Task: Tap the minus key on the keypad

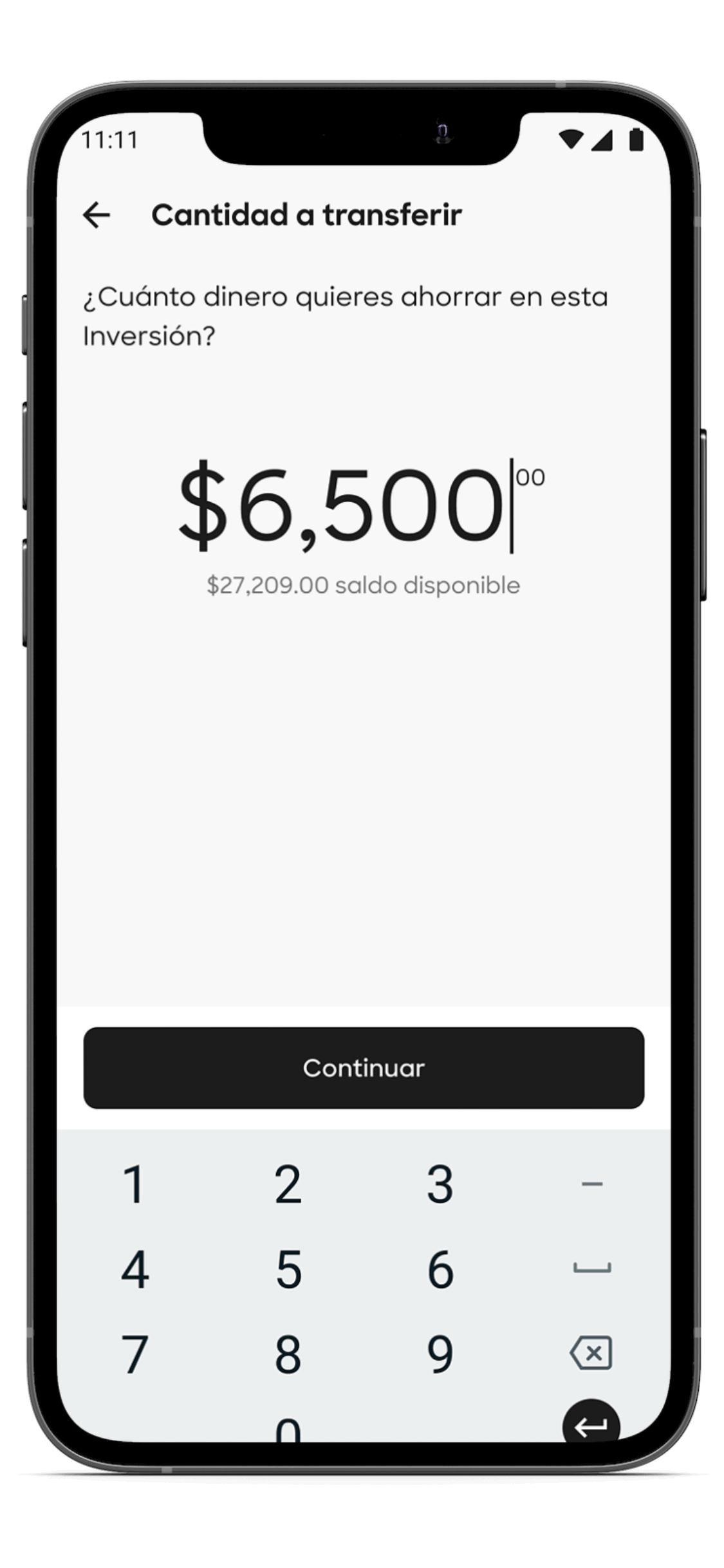Action: coord(591,1183)
